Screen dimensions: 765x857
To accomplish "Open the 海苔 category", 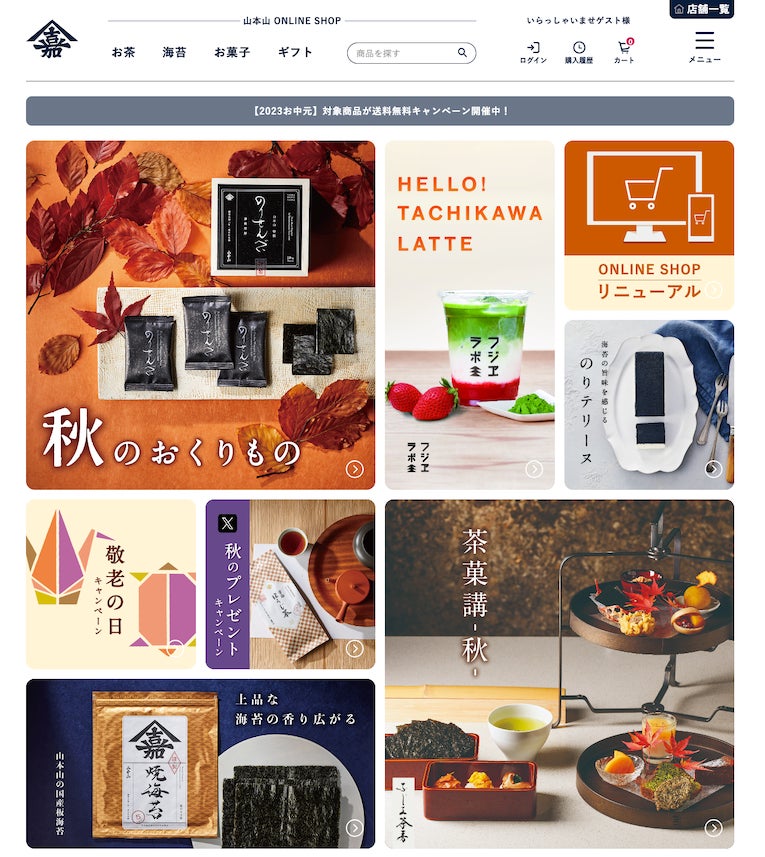I will tap(174, 52).
